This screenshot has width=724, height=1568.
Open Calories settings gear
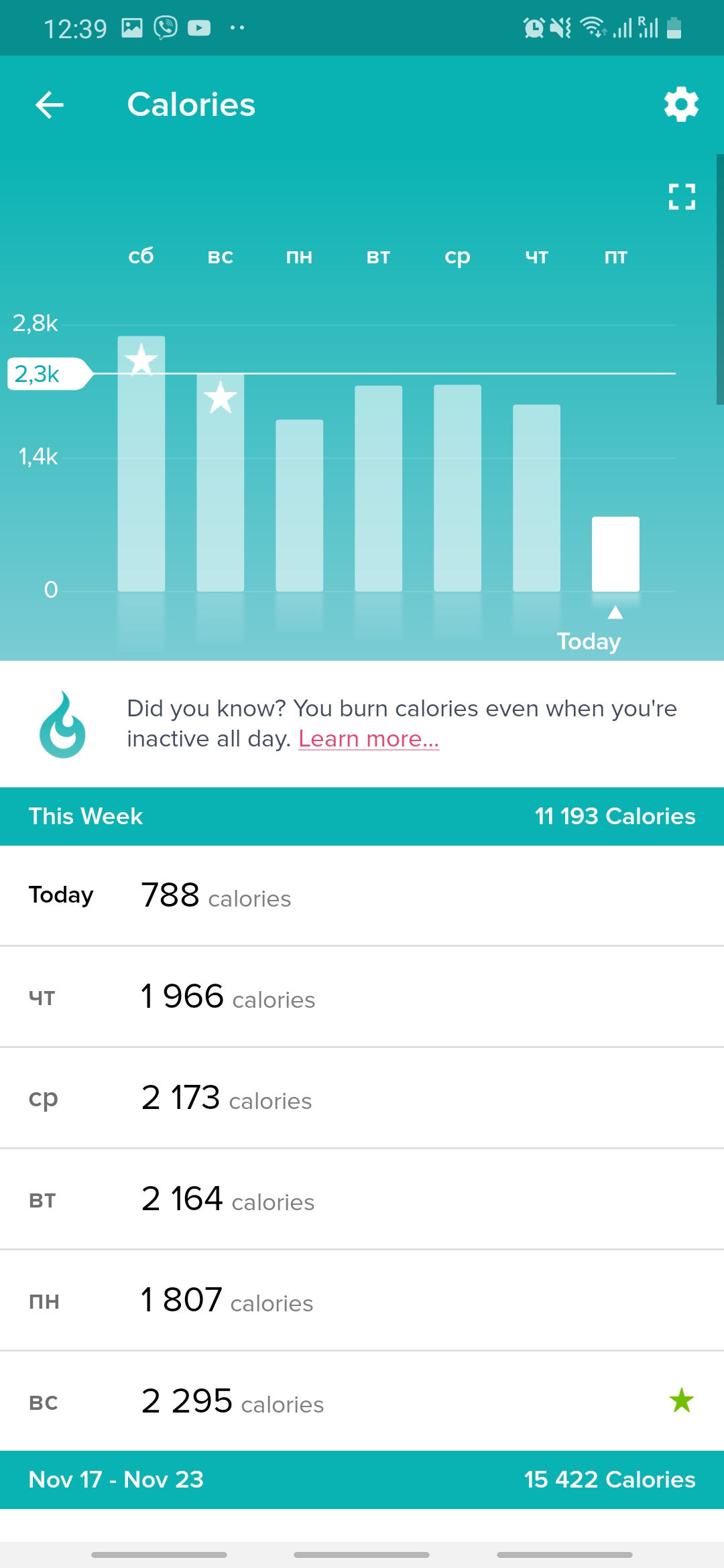click(x=681, y=105)
